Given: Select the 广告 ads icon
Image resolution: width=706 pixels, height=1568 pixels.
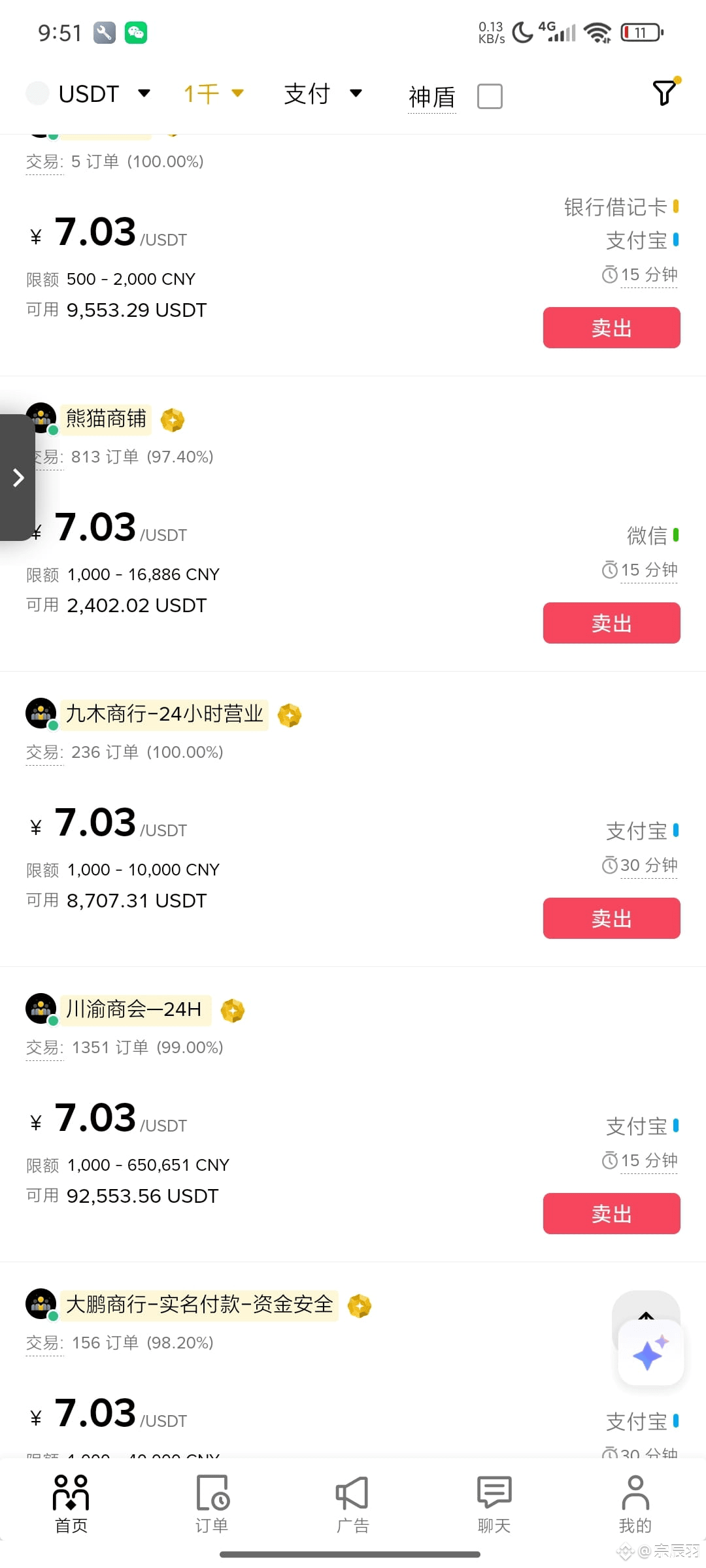Looking at the screenshot, I should pyautogui.click(x=353, y=1499).
